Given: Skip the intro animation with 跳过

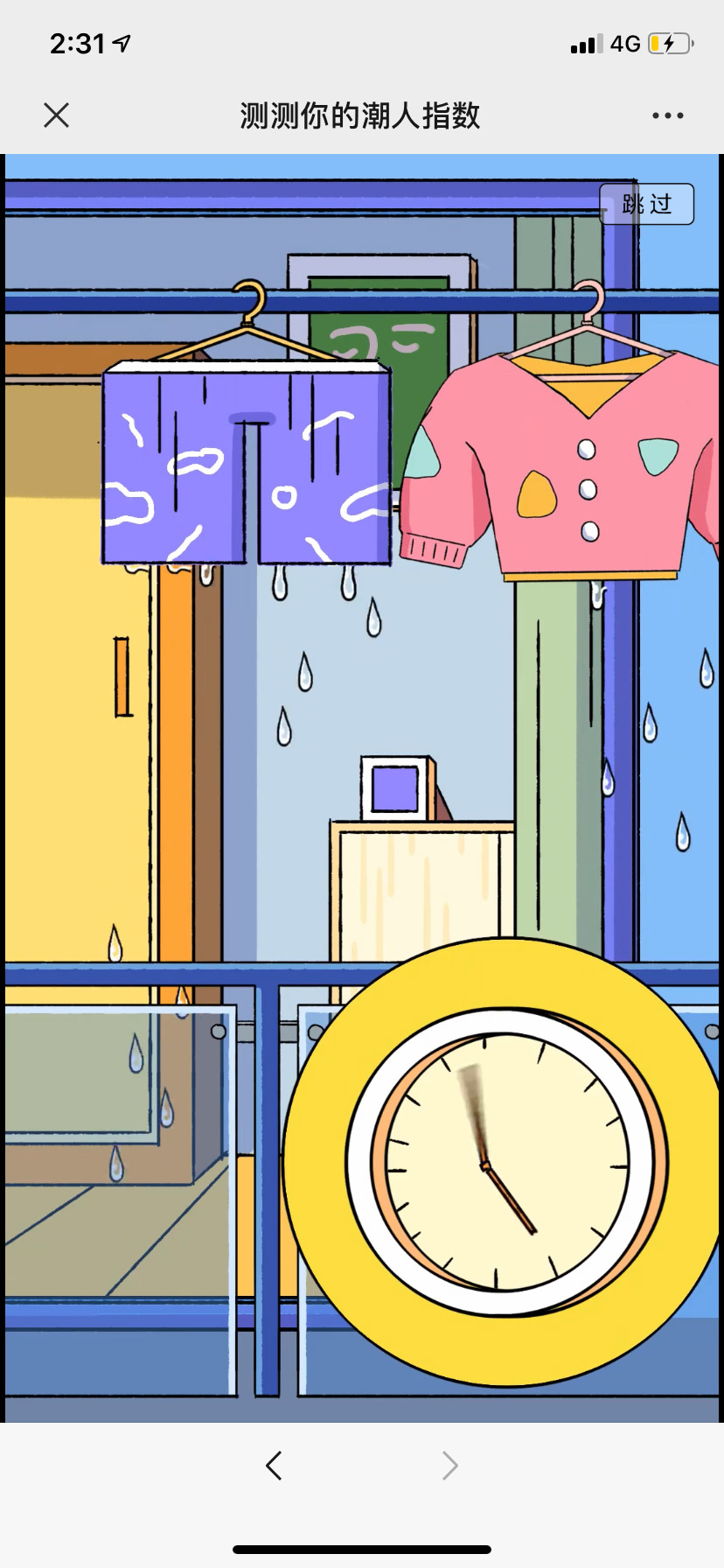Looking at the screenshot, I should (x=646, y=205).
